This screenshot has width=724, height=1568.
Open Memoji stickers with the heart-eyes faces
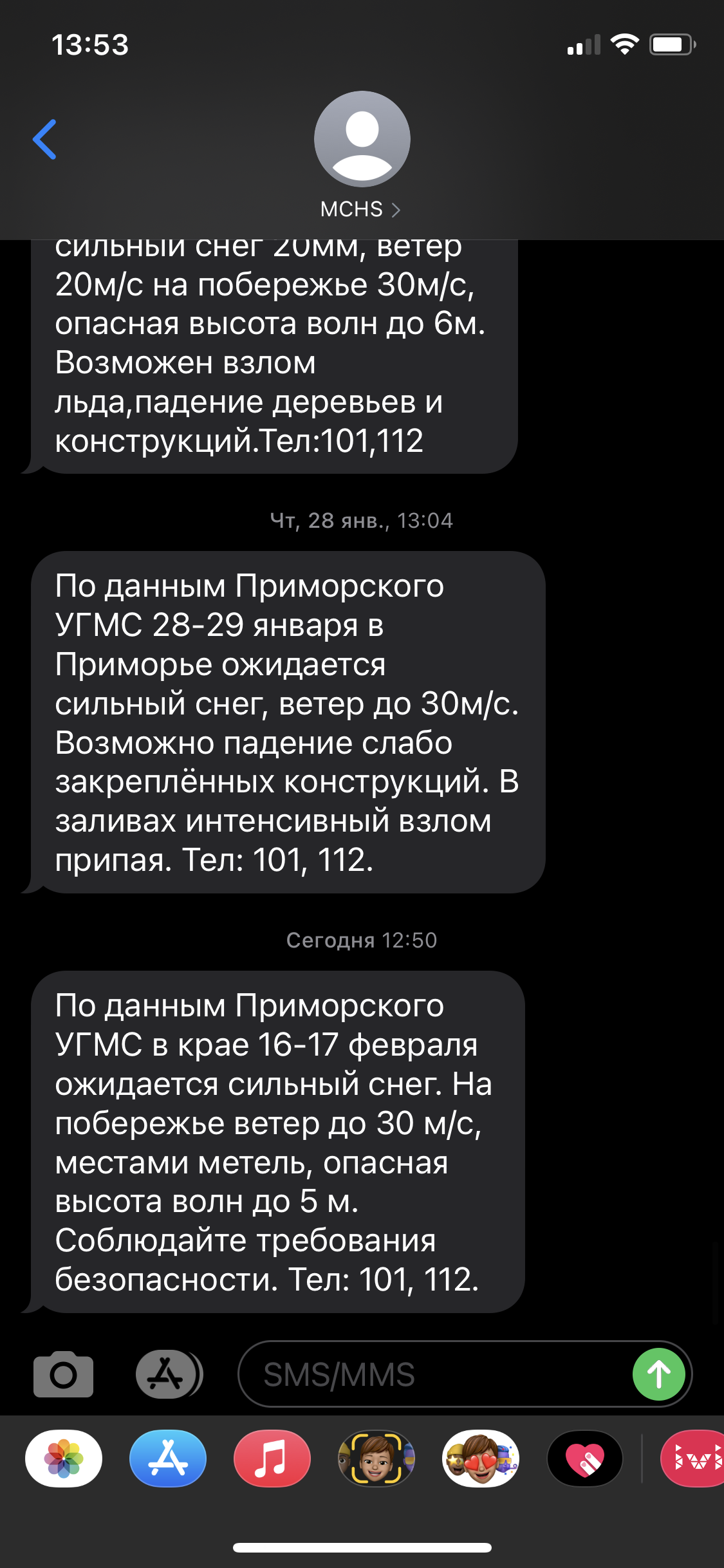point(481,1459)
